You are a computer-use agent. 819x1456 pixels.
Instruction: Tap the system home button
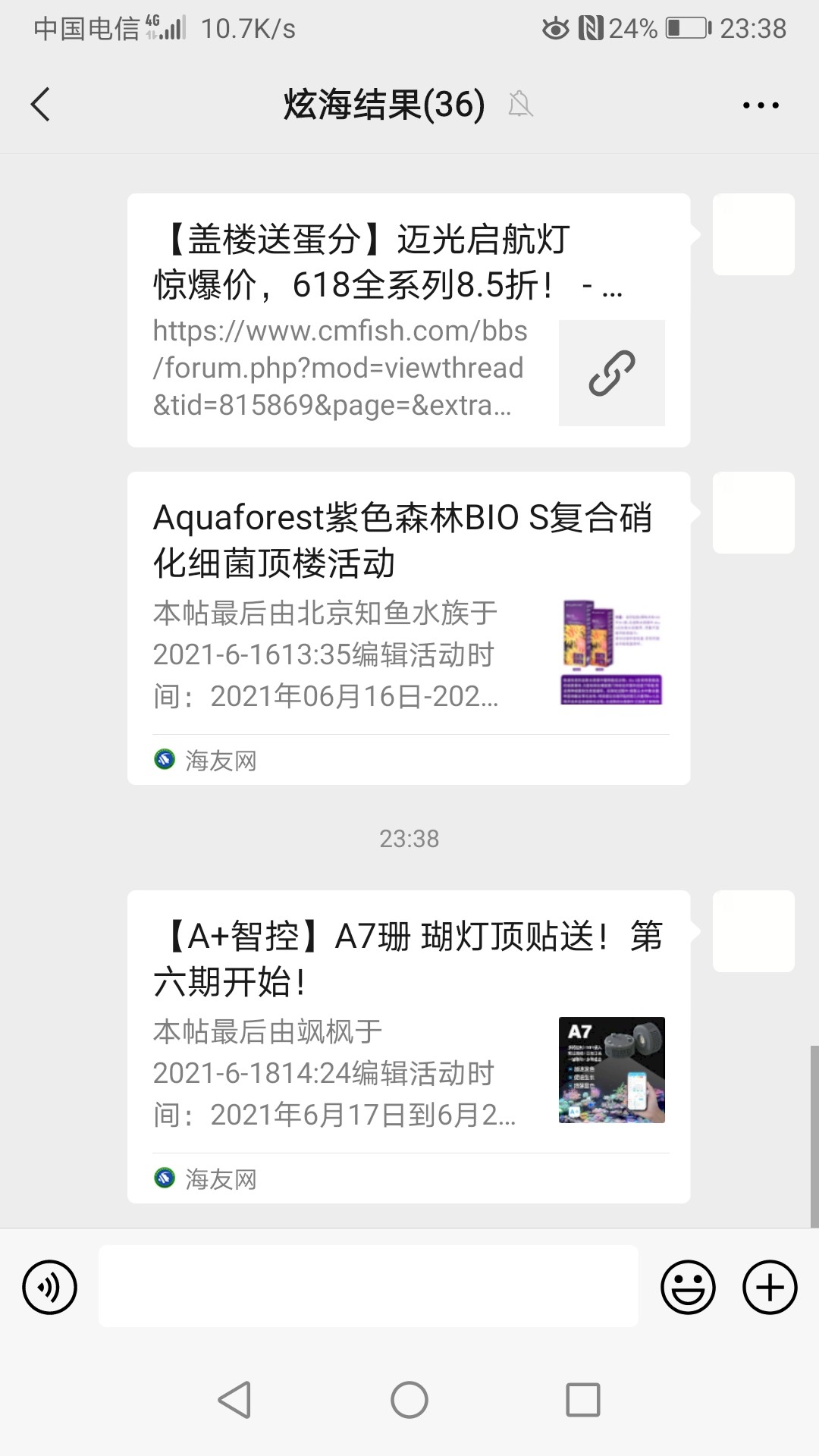[409, 1400]
